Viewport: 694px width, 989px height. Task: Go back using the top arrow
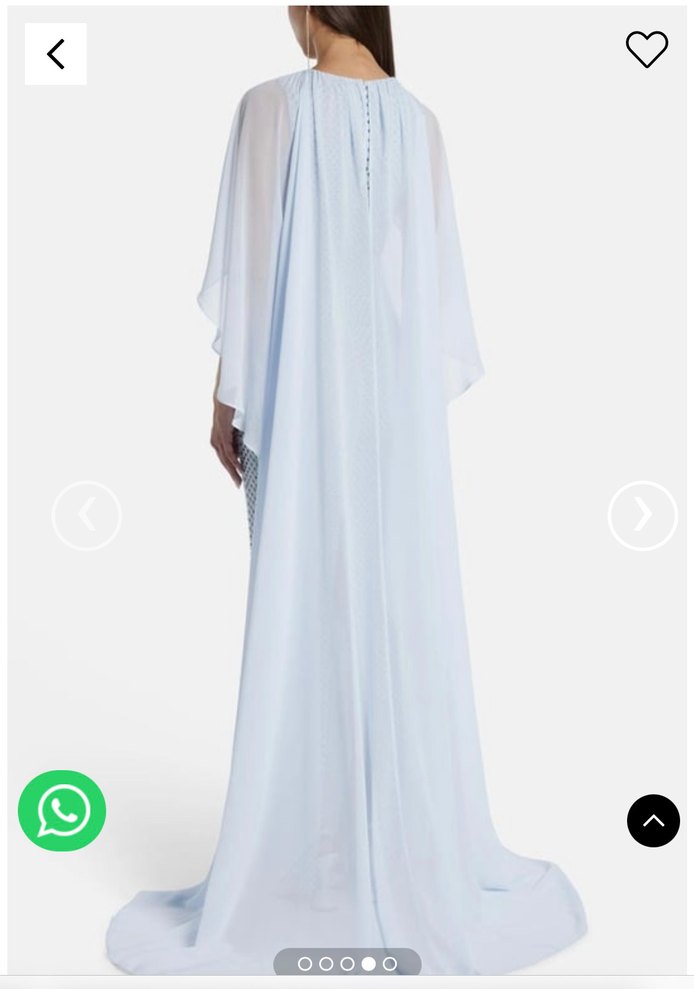(x=56, y=54)
